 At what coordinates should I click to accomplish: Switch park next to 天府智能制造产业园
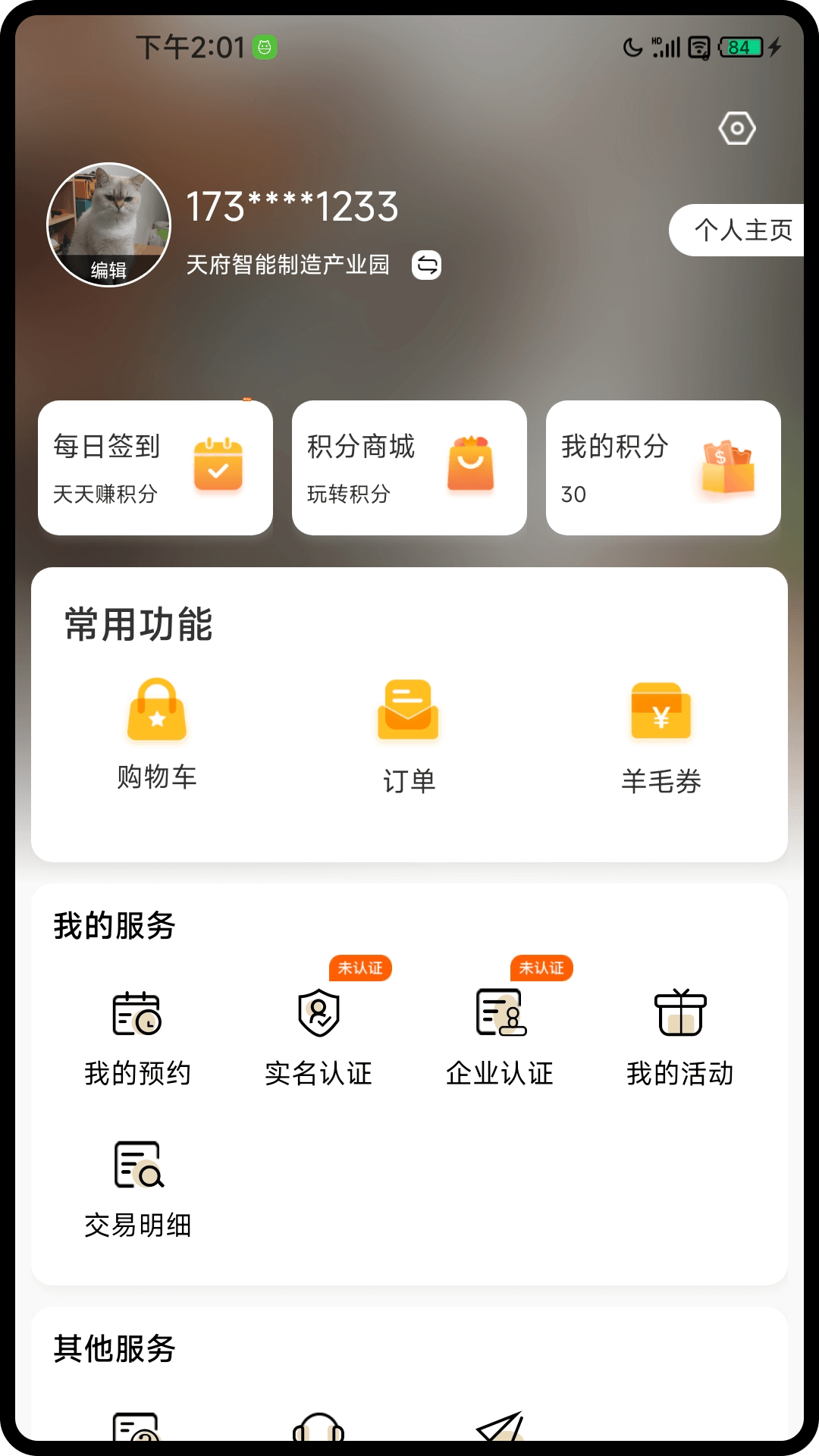pos(427,265)
